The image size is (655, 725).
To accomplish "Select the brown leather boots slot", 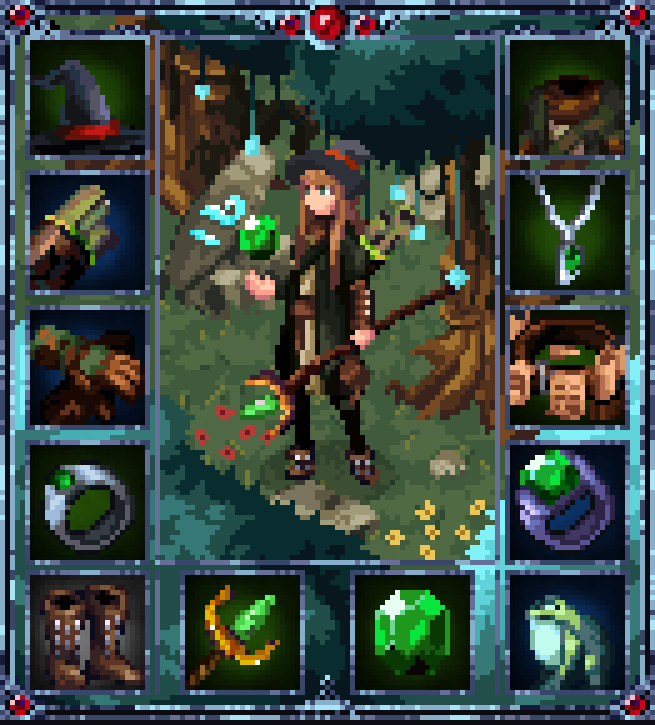I will click(x=88, y=634).
